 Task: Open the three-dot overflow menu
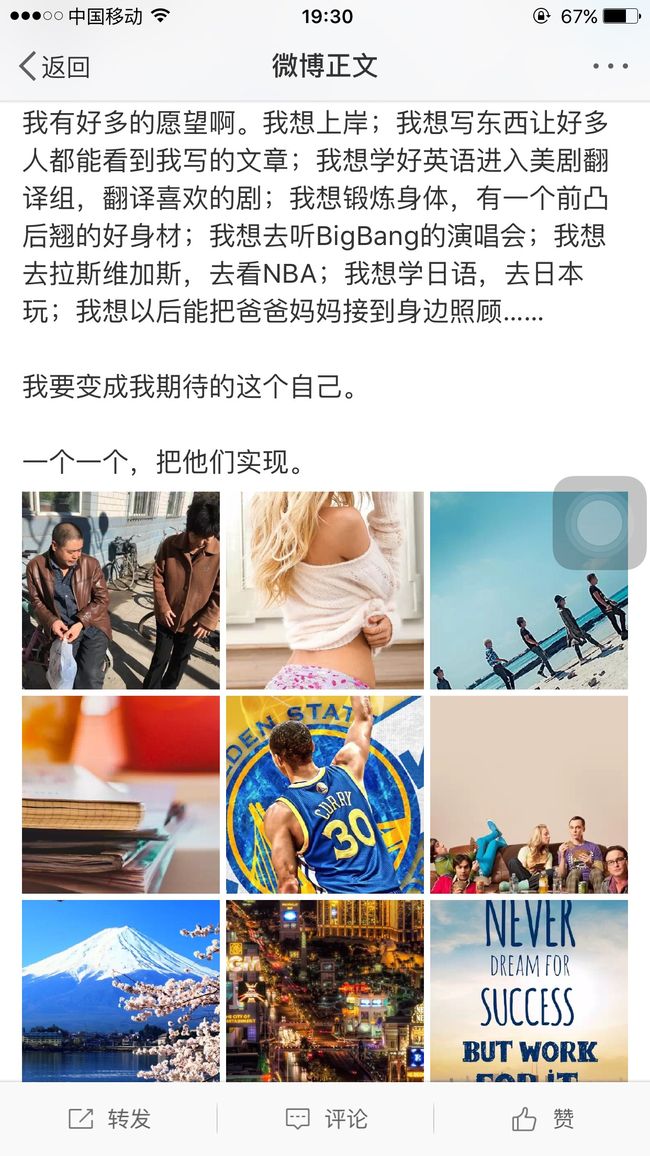pyautogui.click(x=610, y=66)
